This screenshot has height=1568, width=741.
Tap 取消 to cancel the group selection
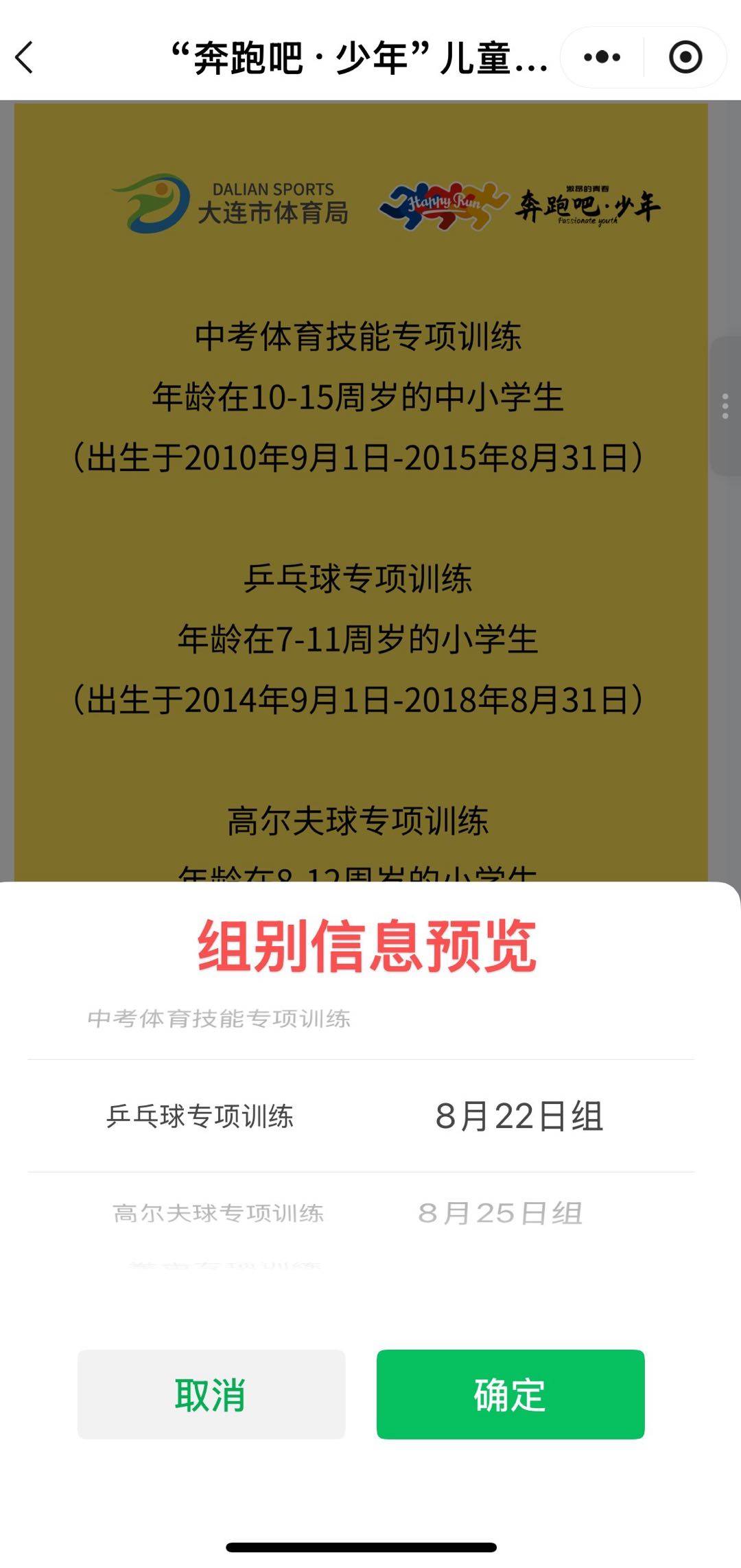coord(211,1394)
